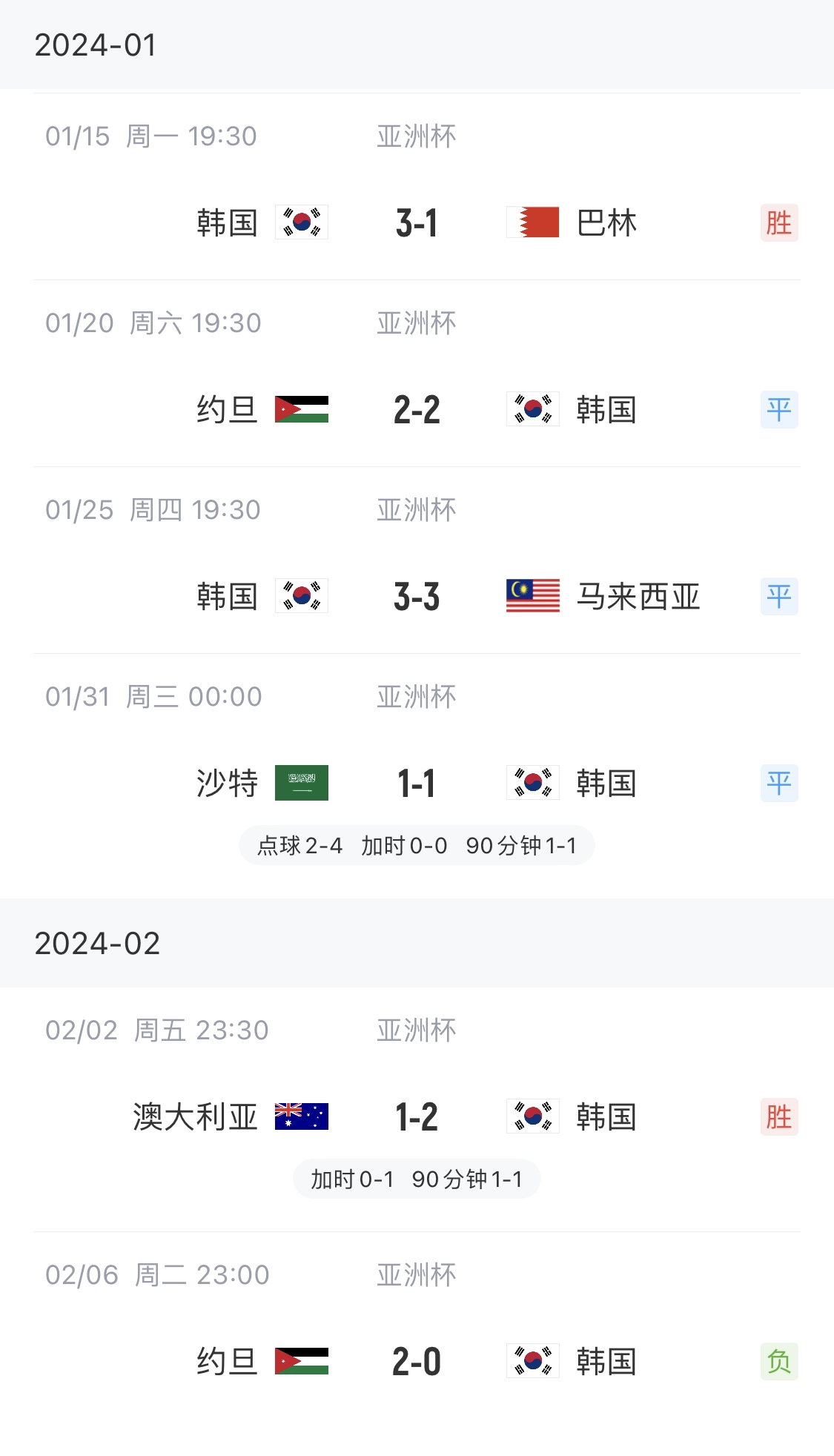834x1456 pixels.
Task: Open the Jordan vs Korea 2-2 match
Action: (417, 374)
